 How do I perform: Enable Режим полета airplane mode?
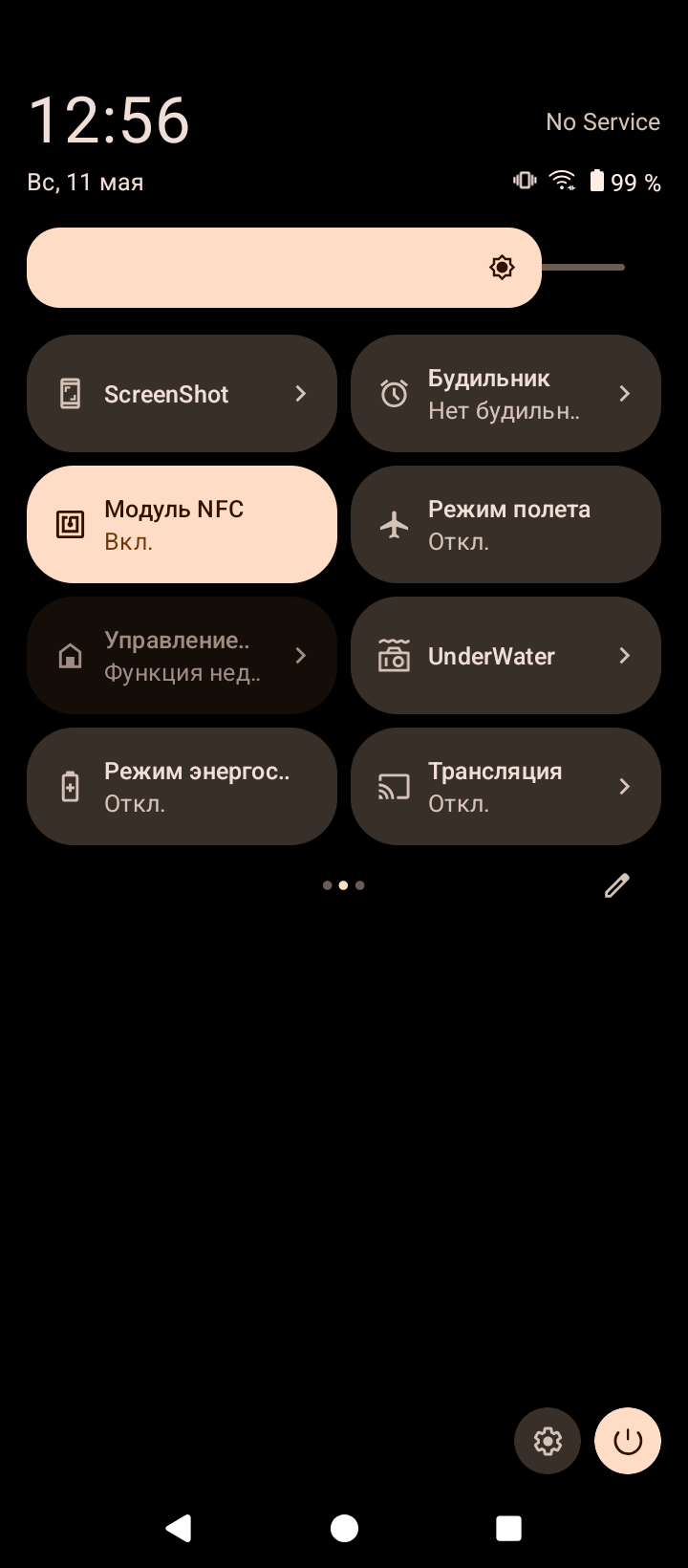tap(505, 525)
